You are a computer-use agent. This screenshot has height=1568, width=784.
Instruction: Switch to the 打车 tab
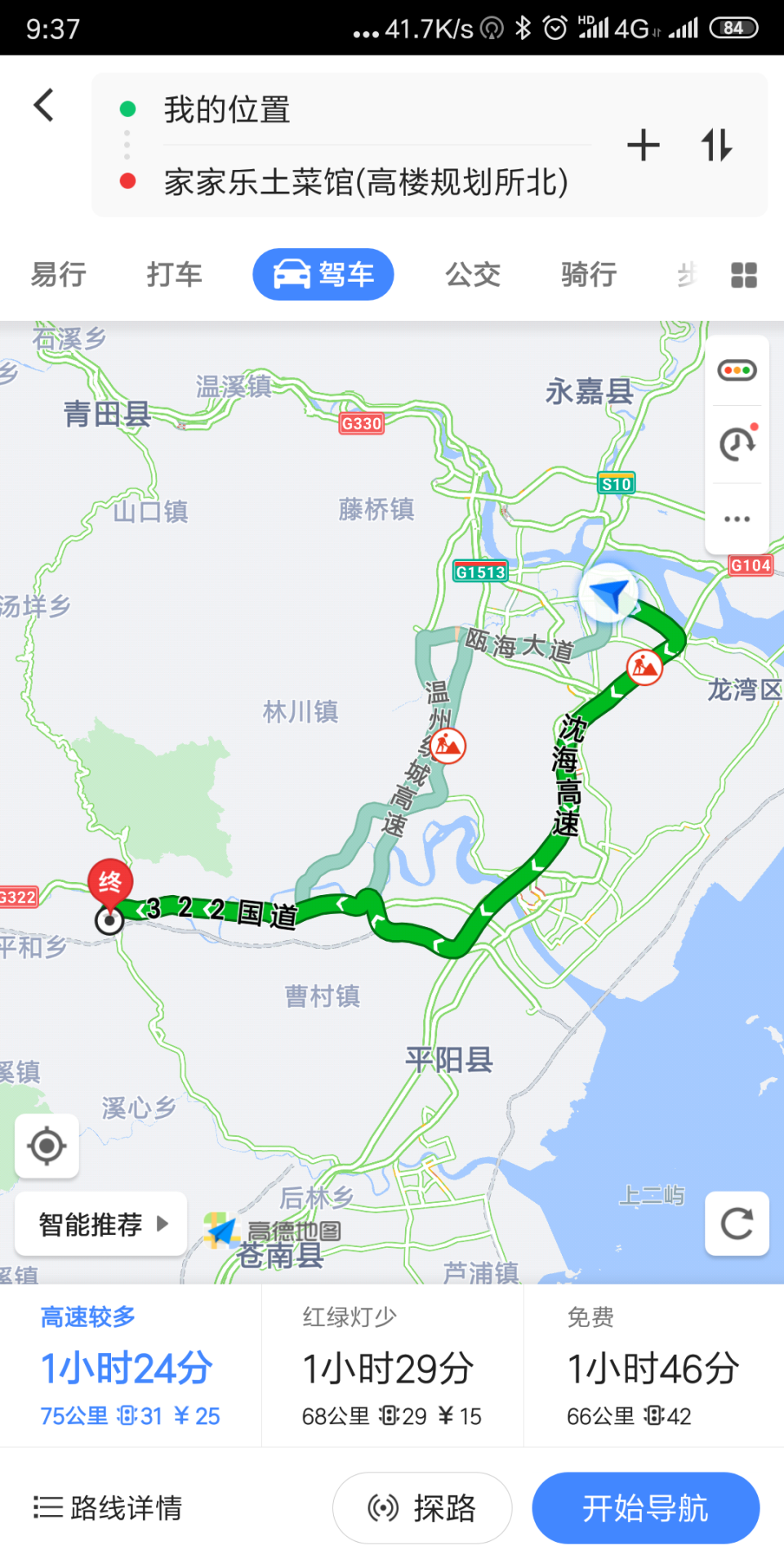click(x=174, y=274)
